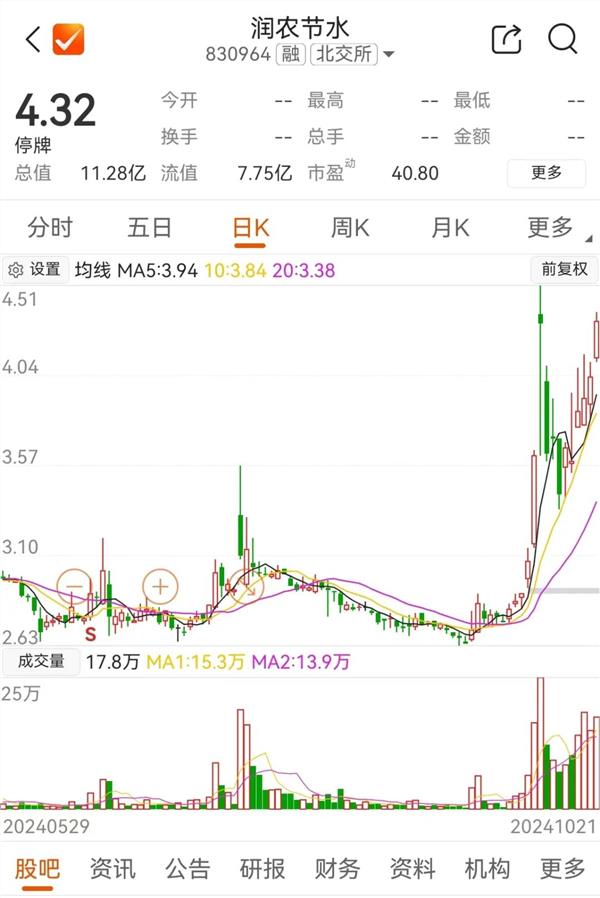Image resolution: width=600 pixels, height=898 pixels.
Task: Go back using the top arrow
Action: (x=33, y=40)
